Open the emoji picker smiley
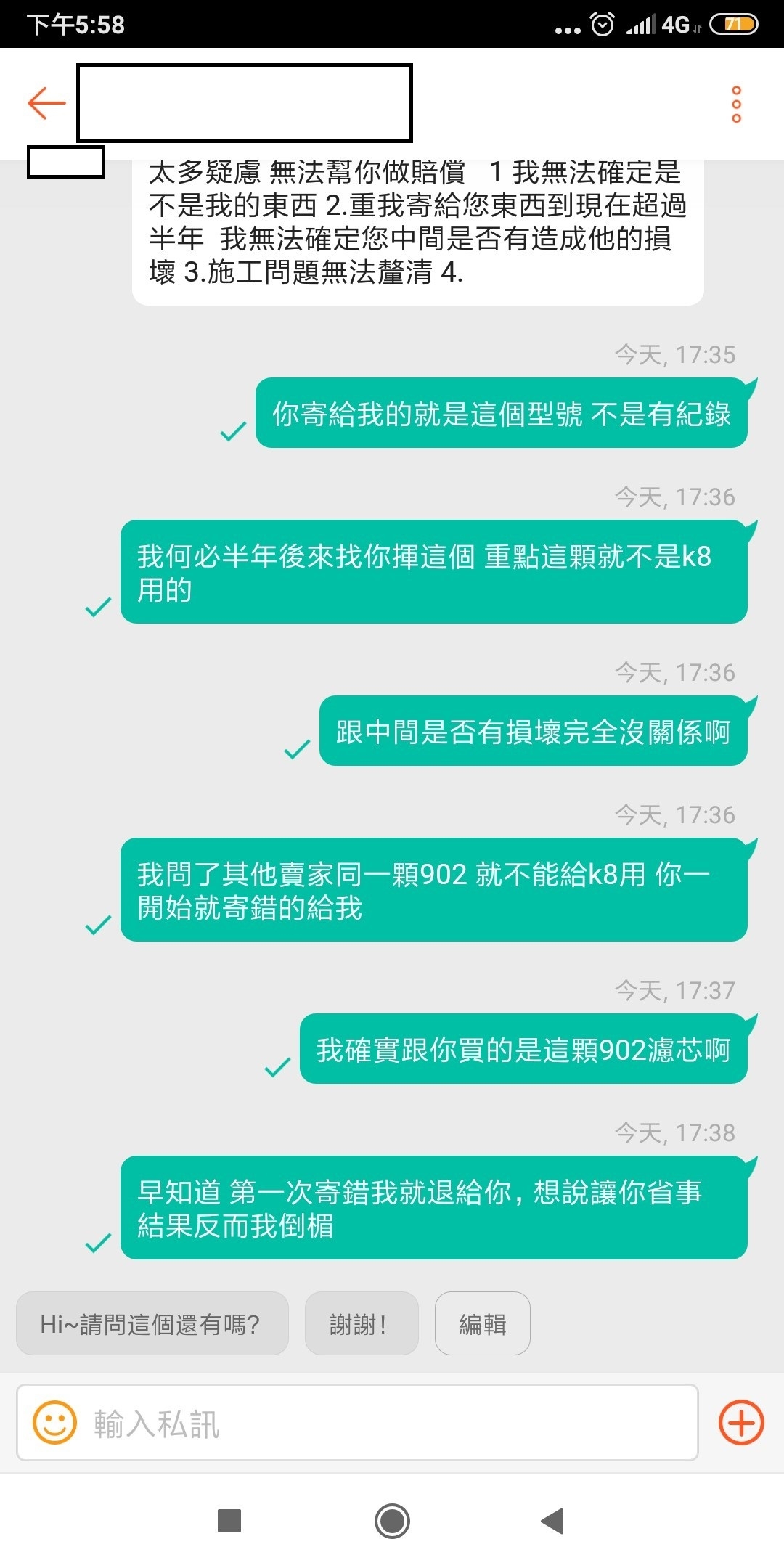This screenshot has width=784, height=1568. 54,1422
